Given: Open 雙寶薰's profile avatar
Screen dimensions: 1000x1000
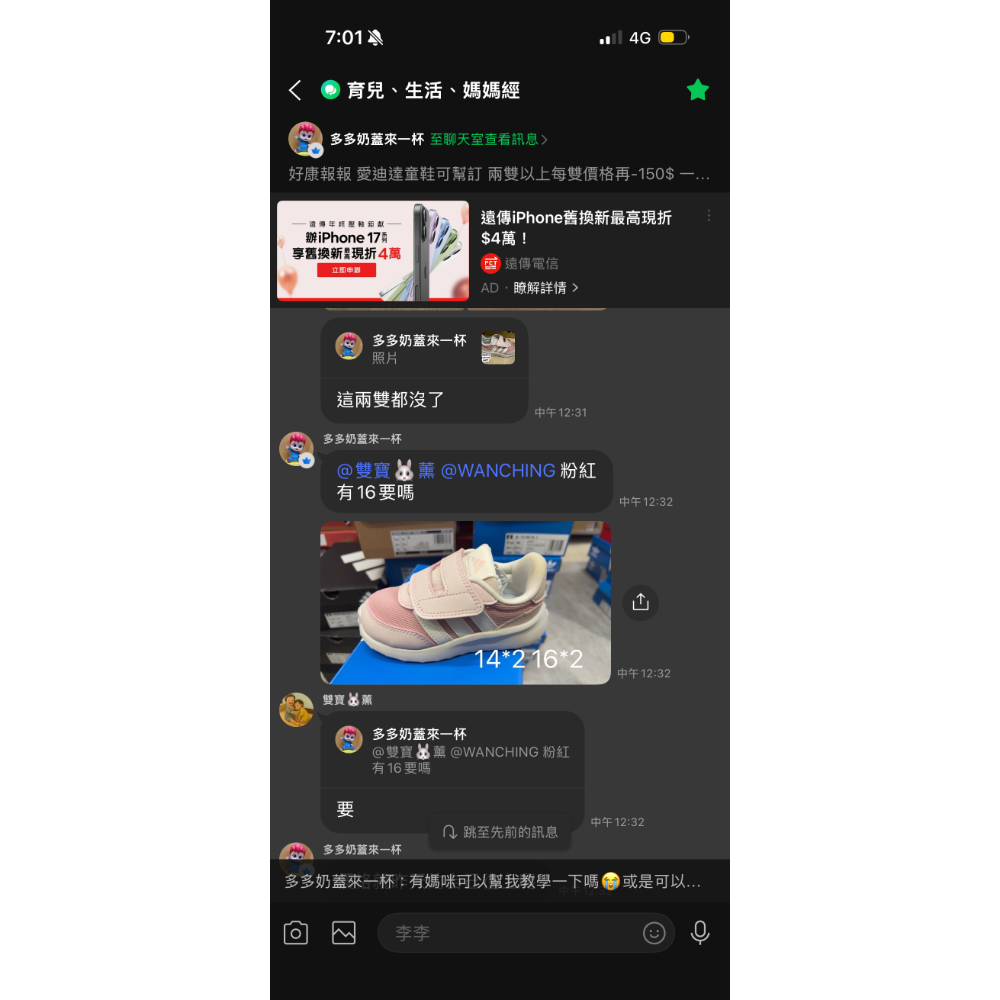Looking at the screenshot, I should (x=296, y=709).
